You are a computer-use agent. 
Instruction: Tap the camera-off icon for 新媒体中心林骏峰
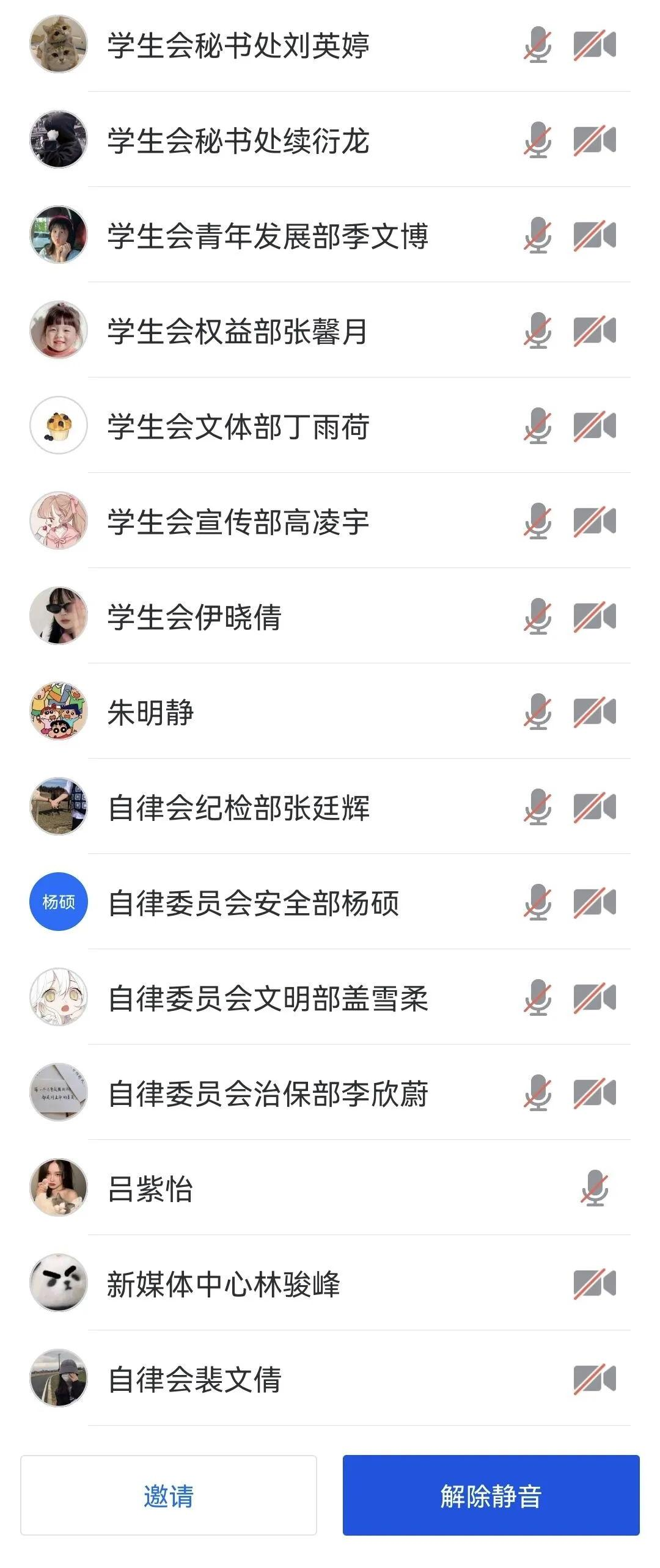(594, 1284)
